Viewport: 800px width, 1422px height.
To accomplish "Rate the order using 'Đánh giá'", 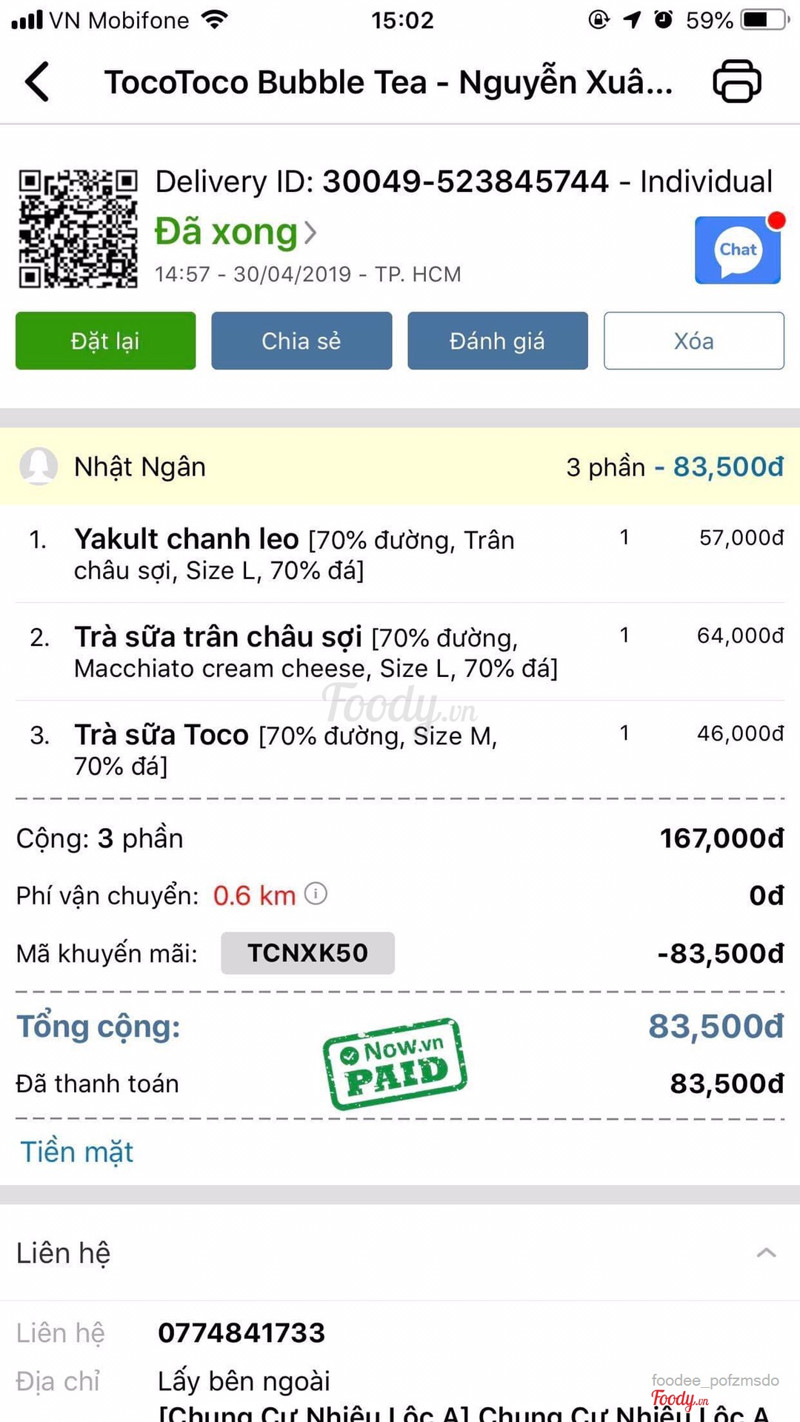I will coord(497,340).
